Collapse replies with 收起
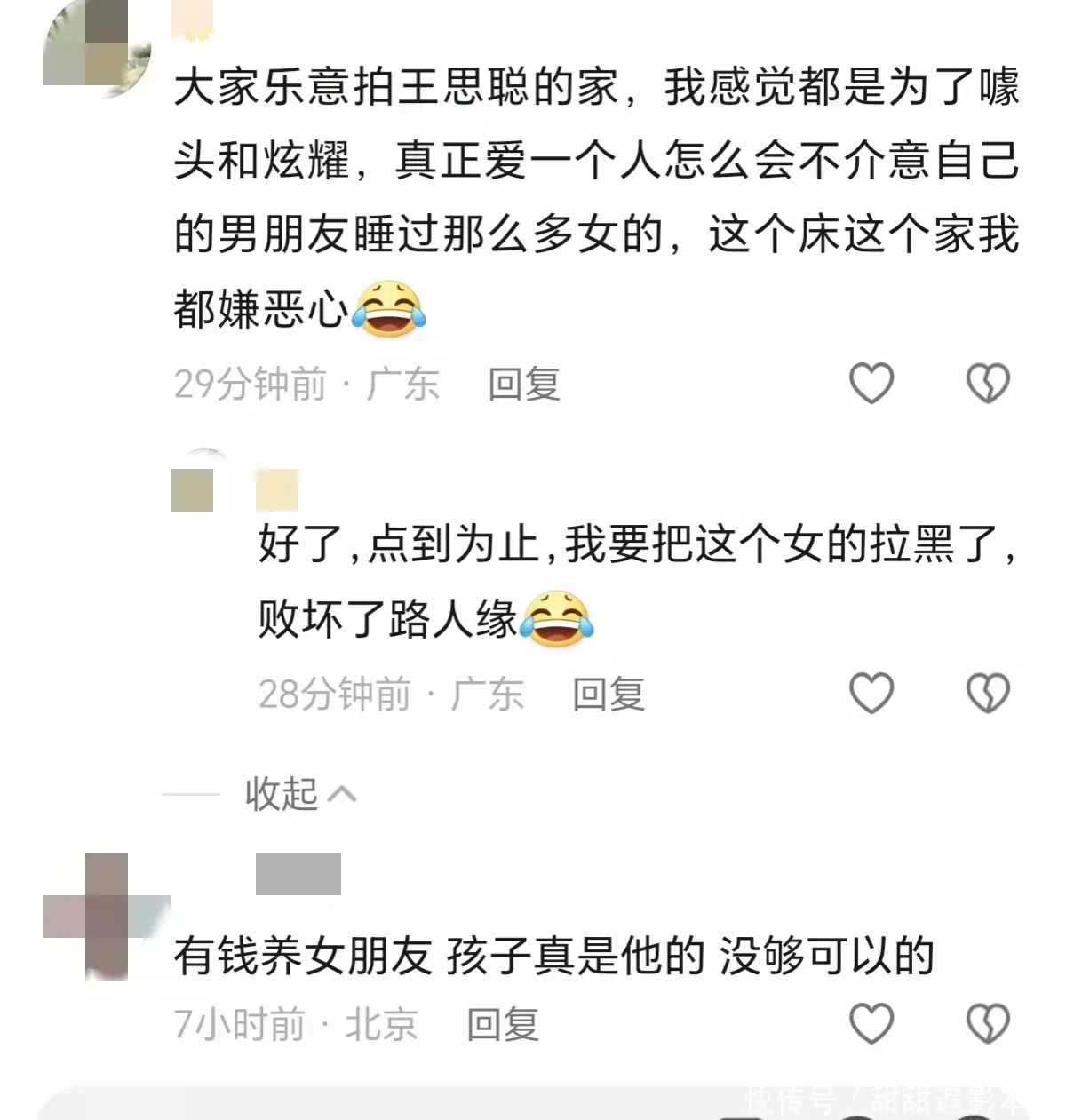The height and width of the screenshot is (1120, 1066). point(300,793)
